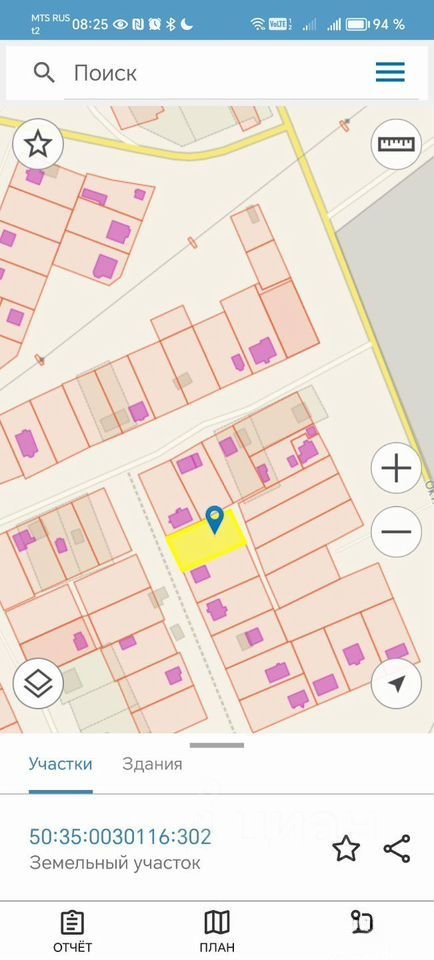
Task: Zoom in the map with plus button
Action: click(397, 468)
